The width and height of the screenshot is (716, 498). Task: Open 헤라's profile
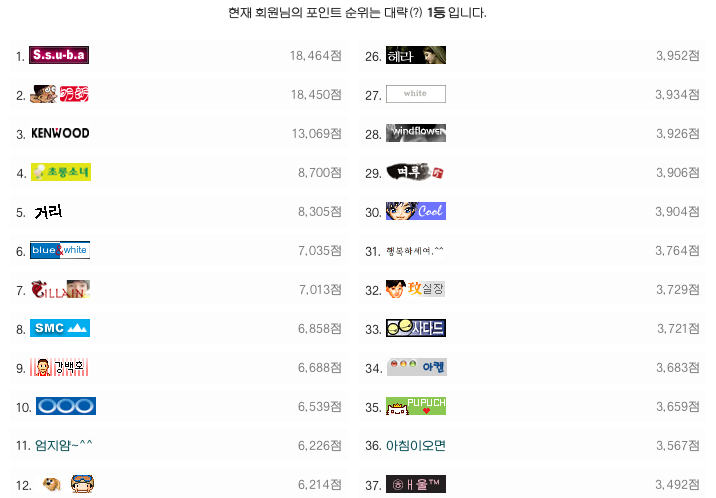415,56
